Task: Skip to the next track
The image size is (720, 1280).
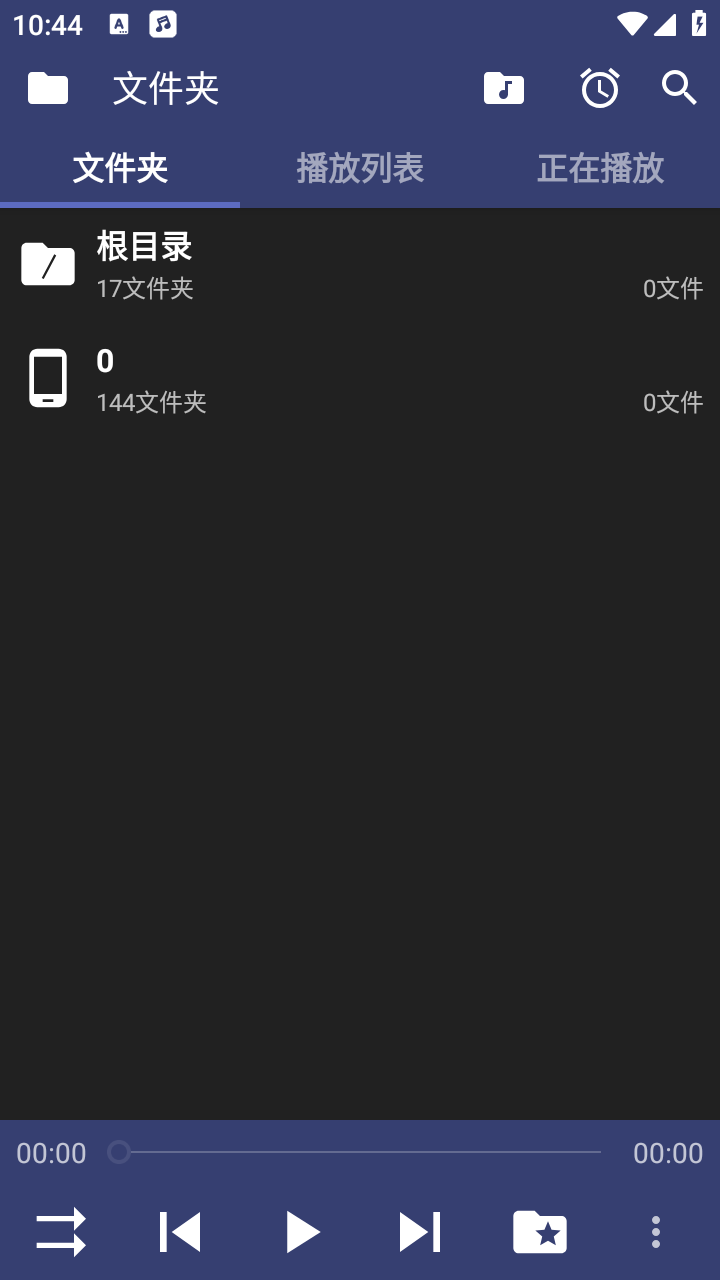Action: click(420, 1232)
